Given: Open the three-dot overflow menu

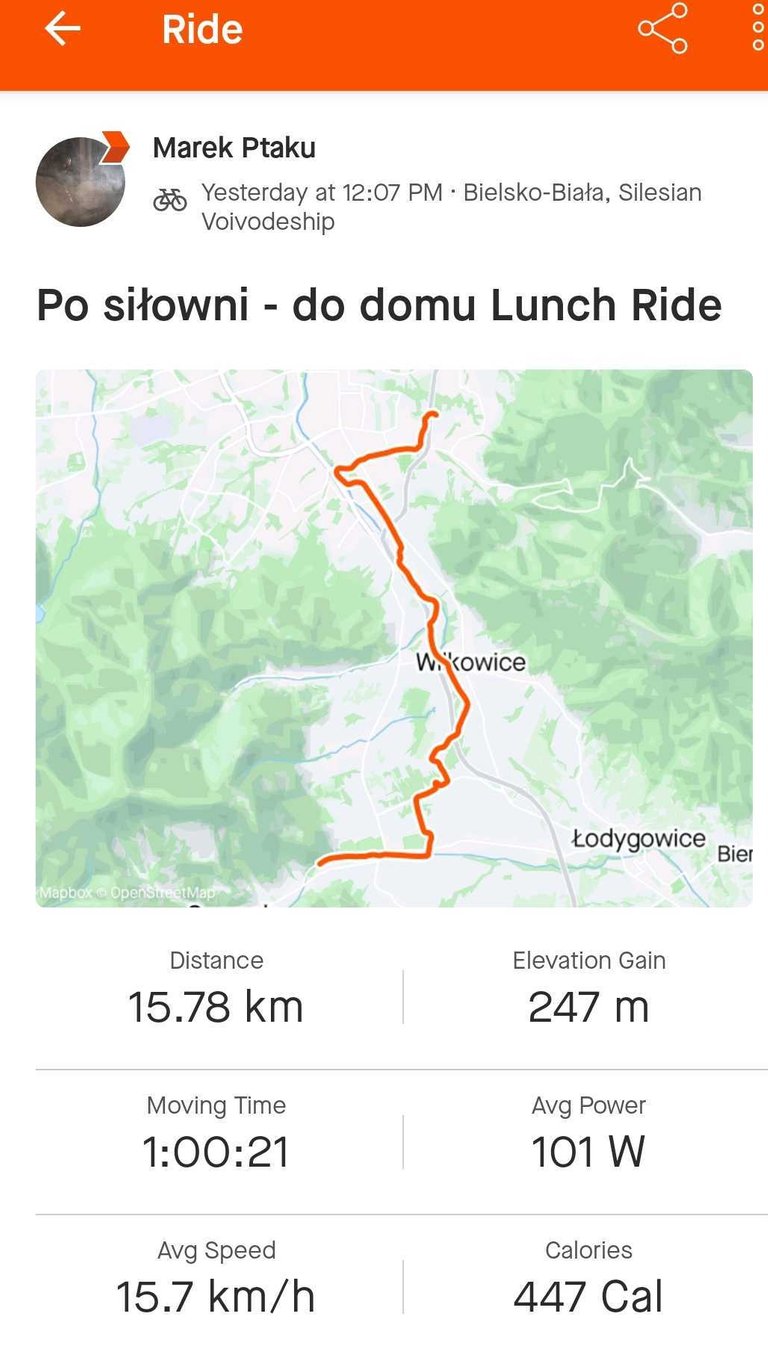Looking at the screenshot, I should [x=757, y=29].
